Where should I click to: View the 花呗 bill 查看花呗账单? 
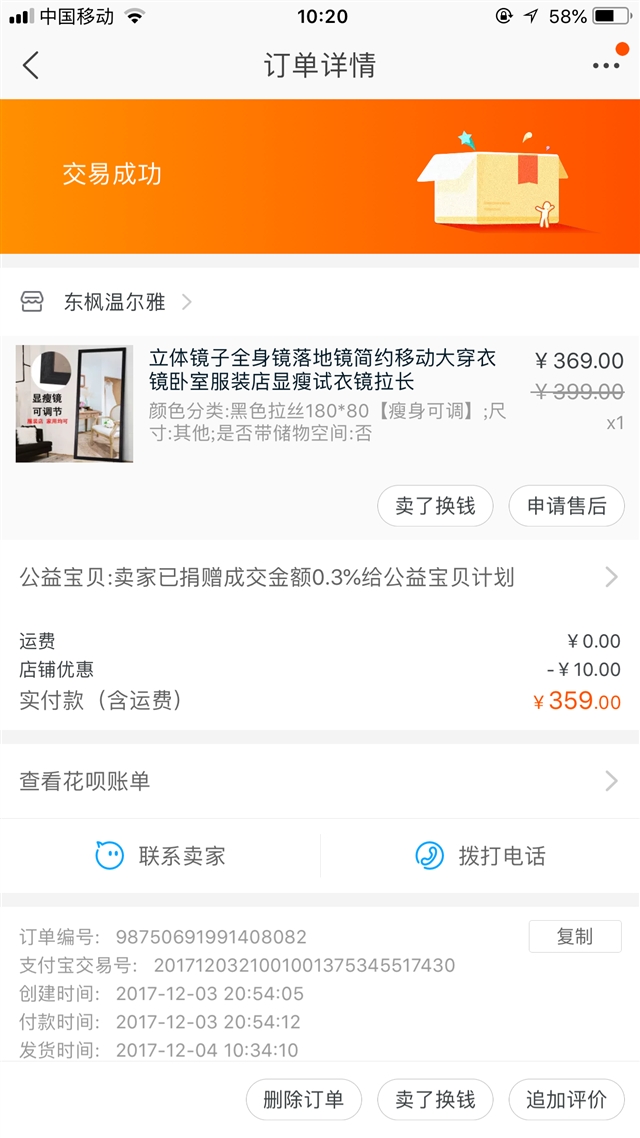pyautogui.click(x=320, y=781)
